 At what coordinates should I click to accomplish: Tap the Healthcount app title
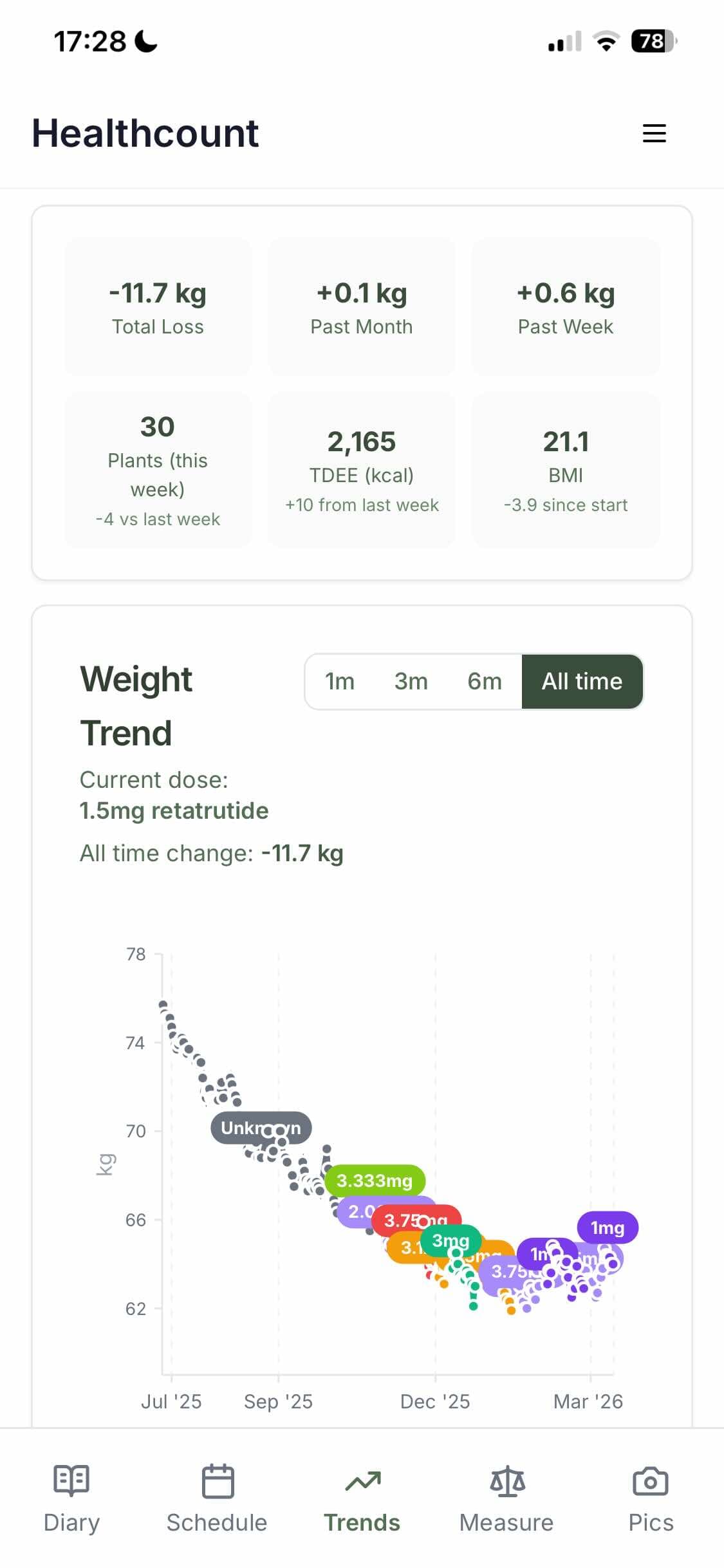coord(145,133)
